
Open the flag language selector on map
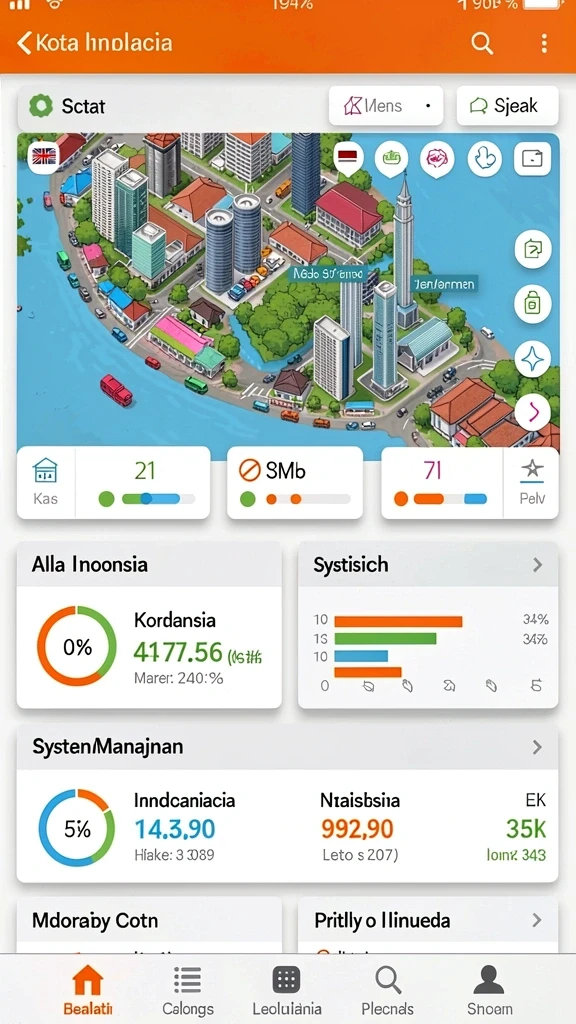coord(44,157)
